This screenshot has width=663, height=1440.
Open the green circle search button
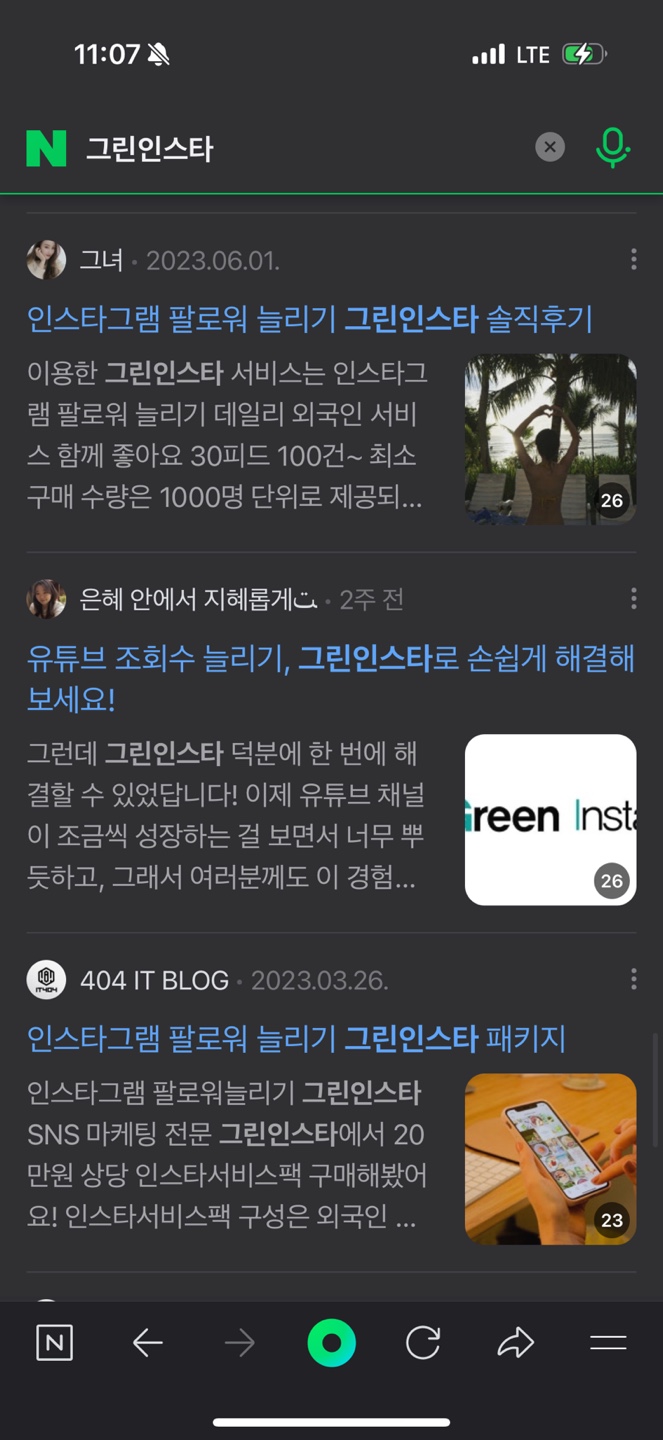[x=331, y=1343]
